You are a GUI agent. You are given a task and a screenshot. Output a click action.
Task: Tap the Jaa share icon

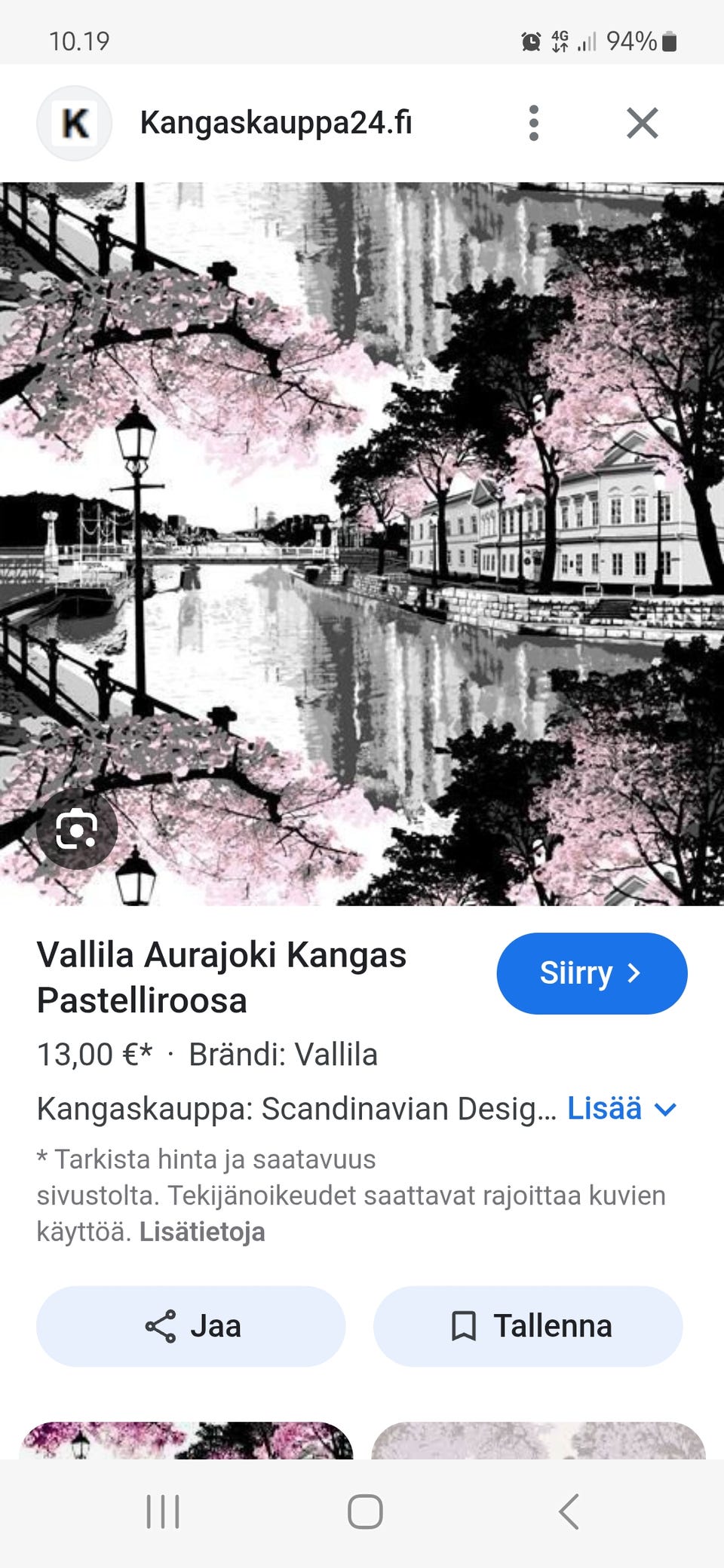tap(161, 1326)
